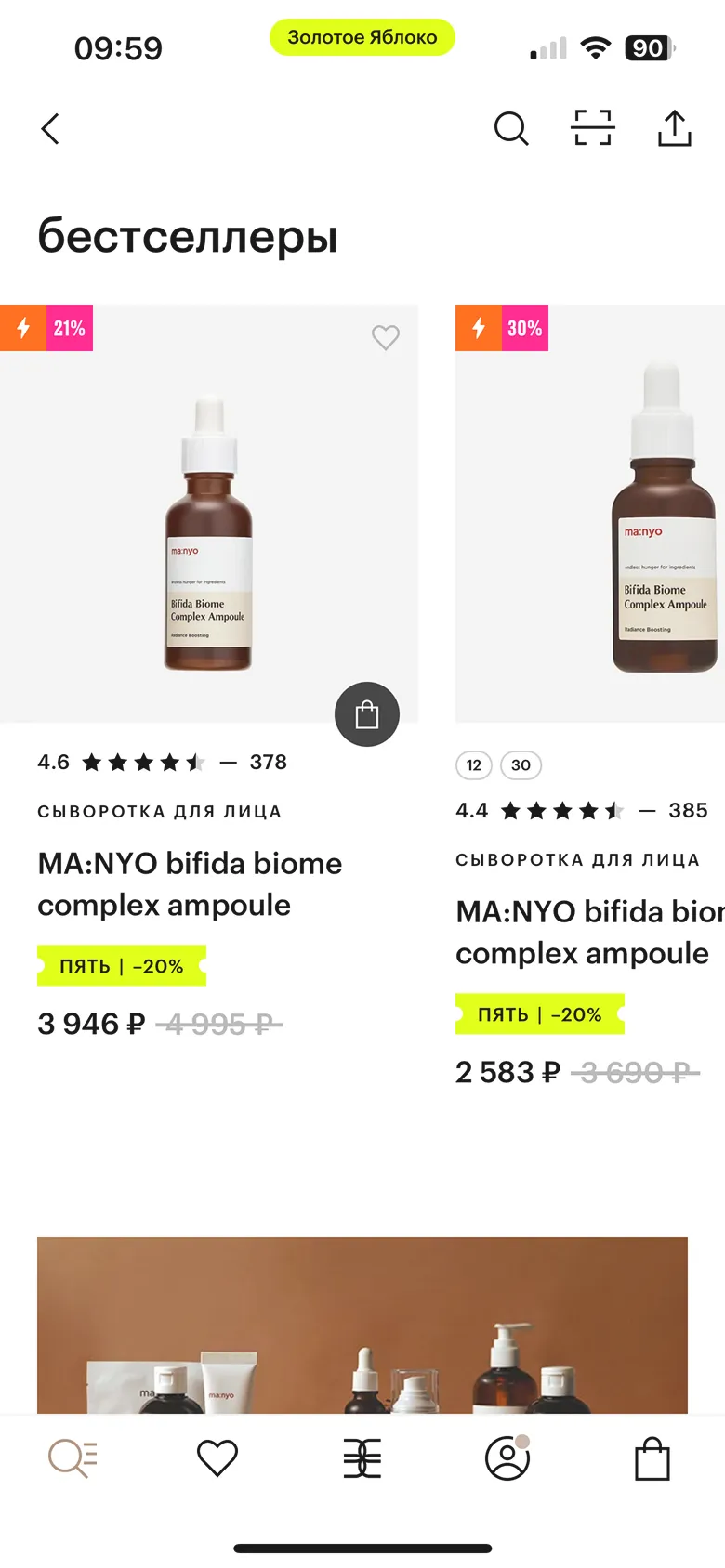Return to Золотое Яблоко app pill

[362, 37]
